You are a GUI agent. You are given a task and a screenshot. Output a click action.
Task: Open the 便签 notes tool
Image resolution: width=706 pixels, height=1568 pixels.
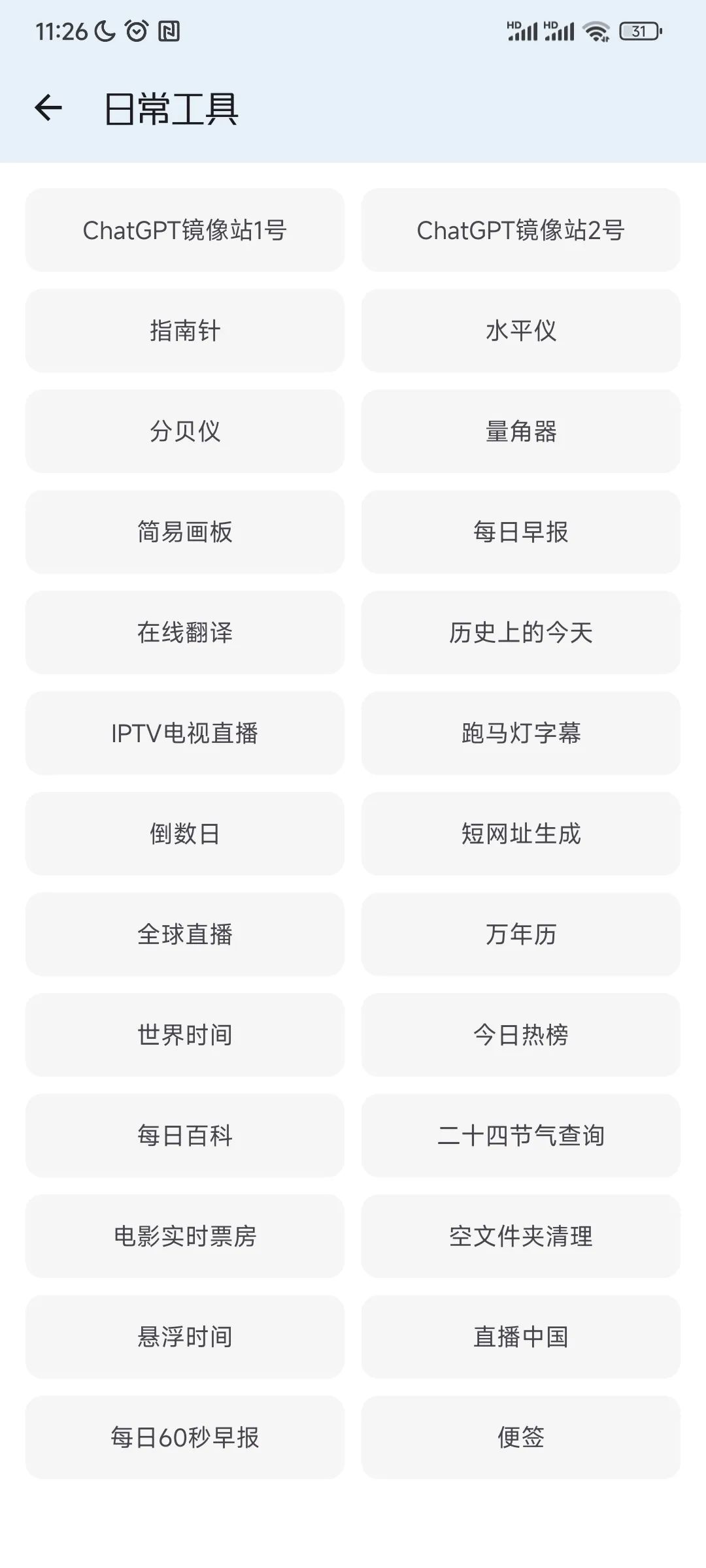tap(521, 1437)
